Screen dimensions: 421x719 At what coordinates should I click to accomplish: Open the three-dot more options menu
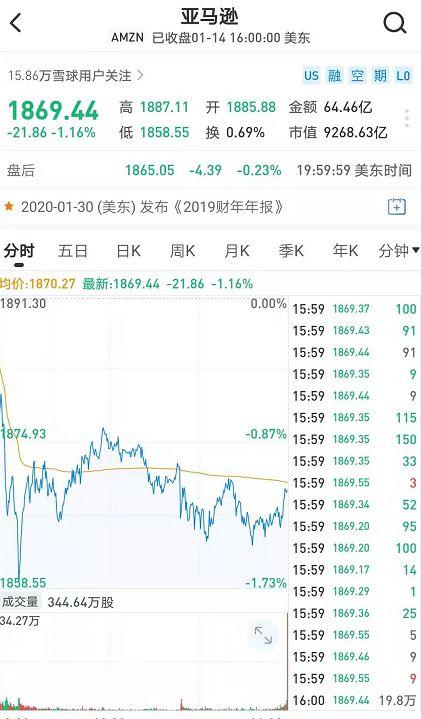407,118
